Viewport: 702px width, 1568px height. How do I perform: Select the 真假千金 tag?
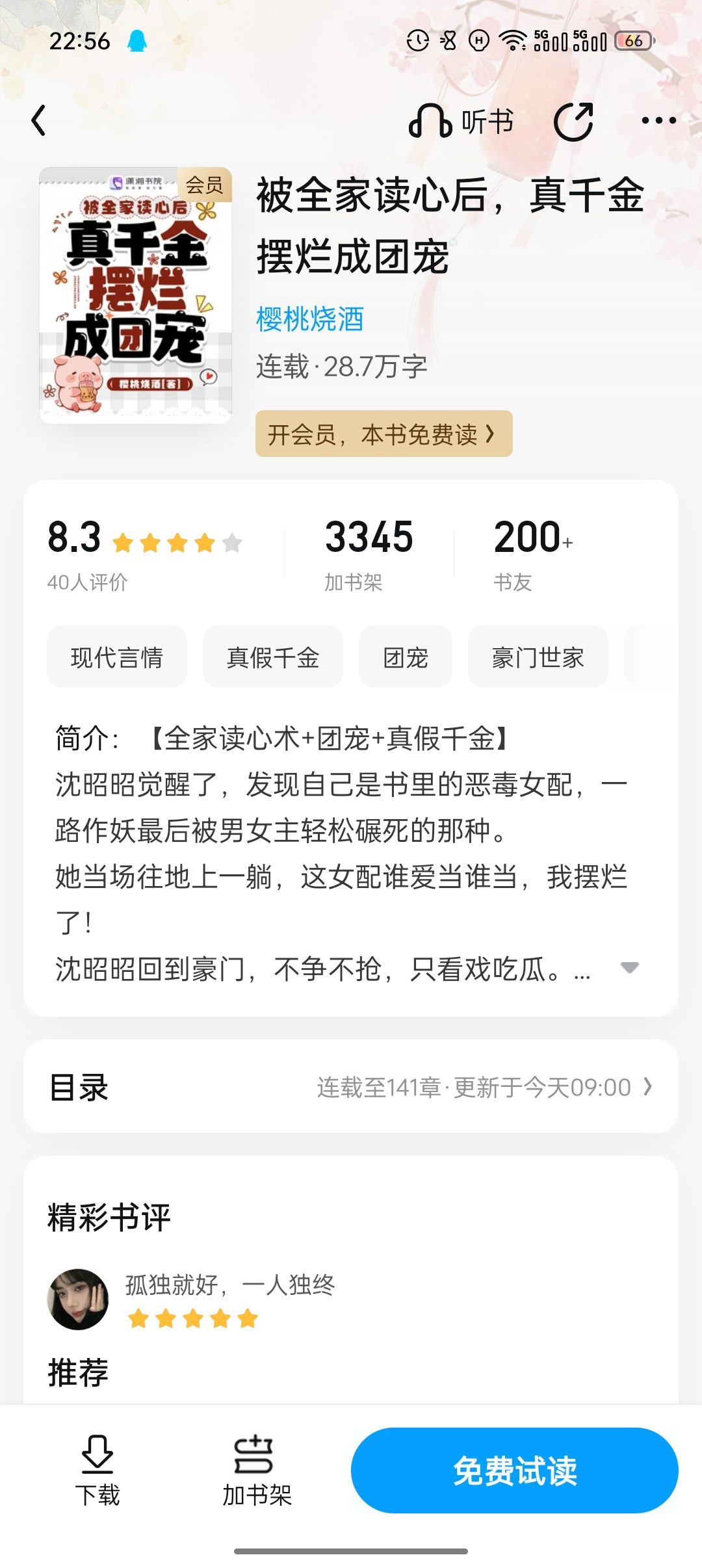(x=273, y=657)
